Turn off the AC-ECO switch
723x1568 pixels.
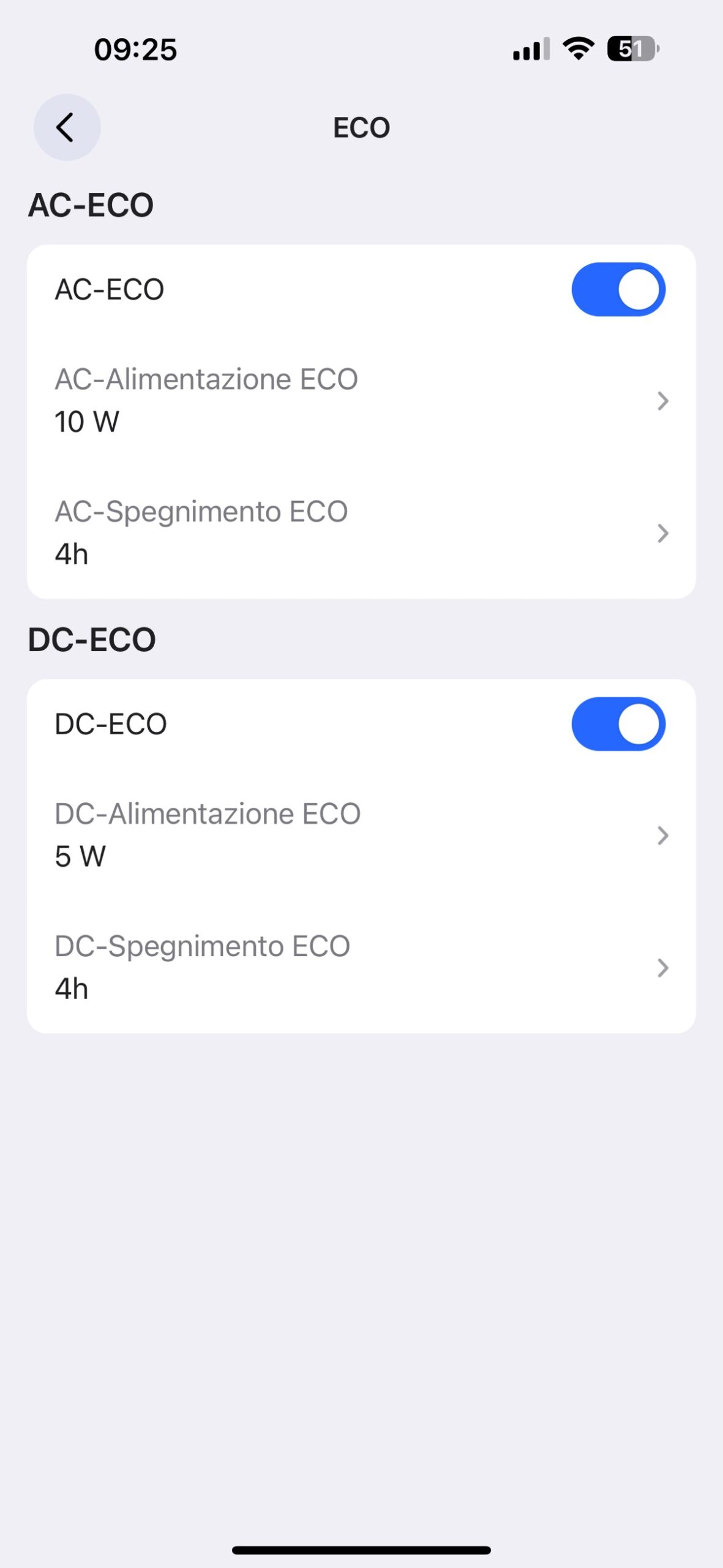point(618,290)
